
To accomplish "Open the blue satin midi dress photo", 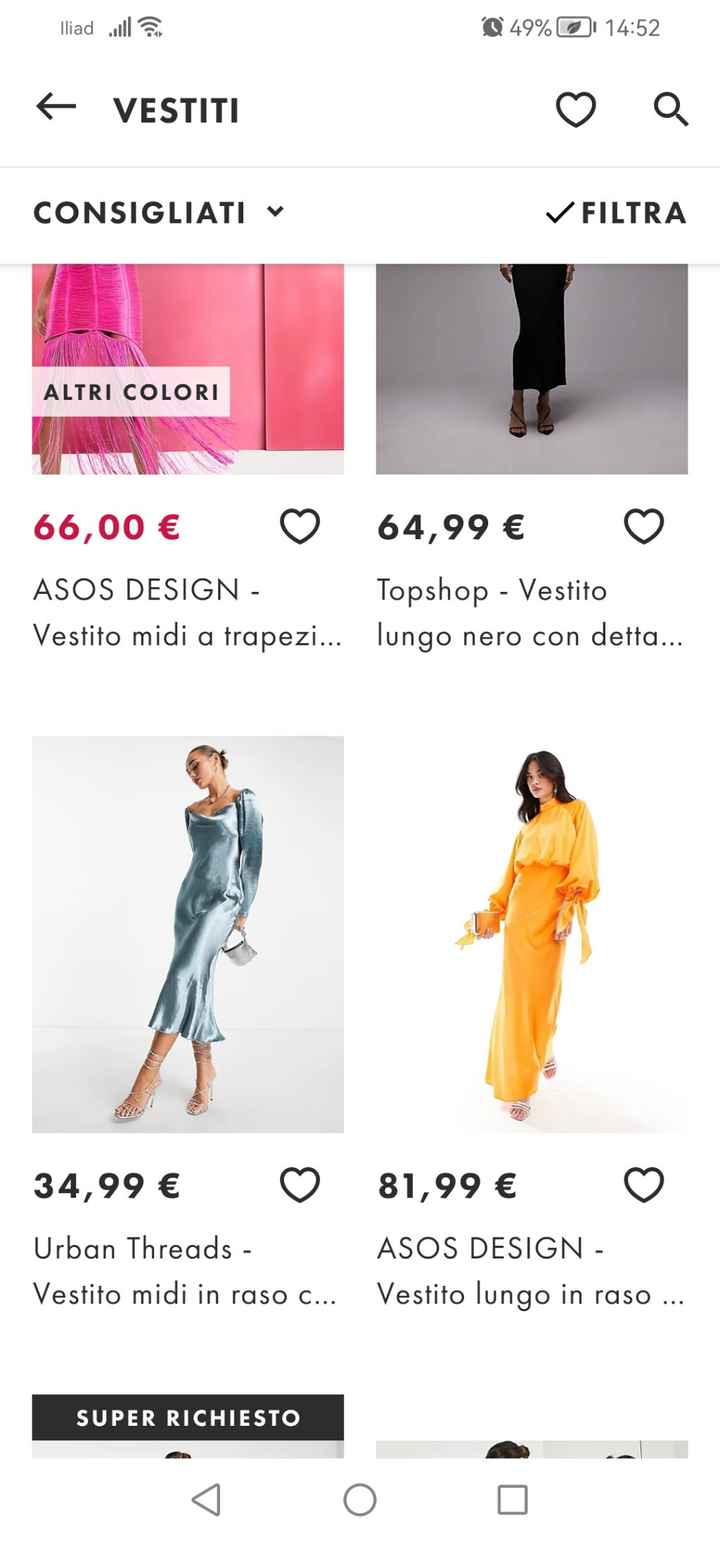I will coord(187,935).
